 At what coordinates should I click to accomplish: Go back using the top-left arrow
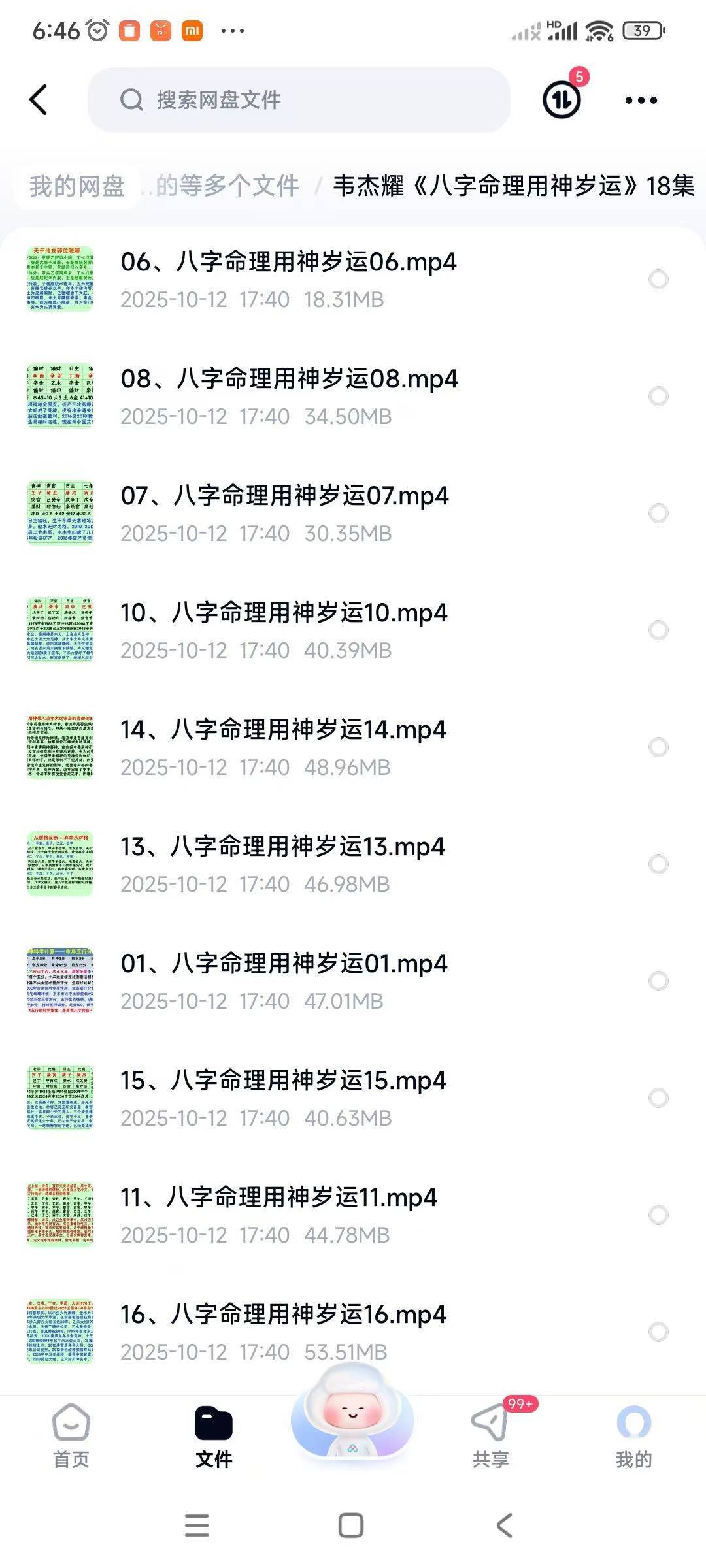(x=39, y=100)
